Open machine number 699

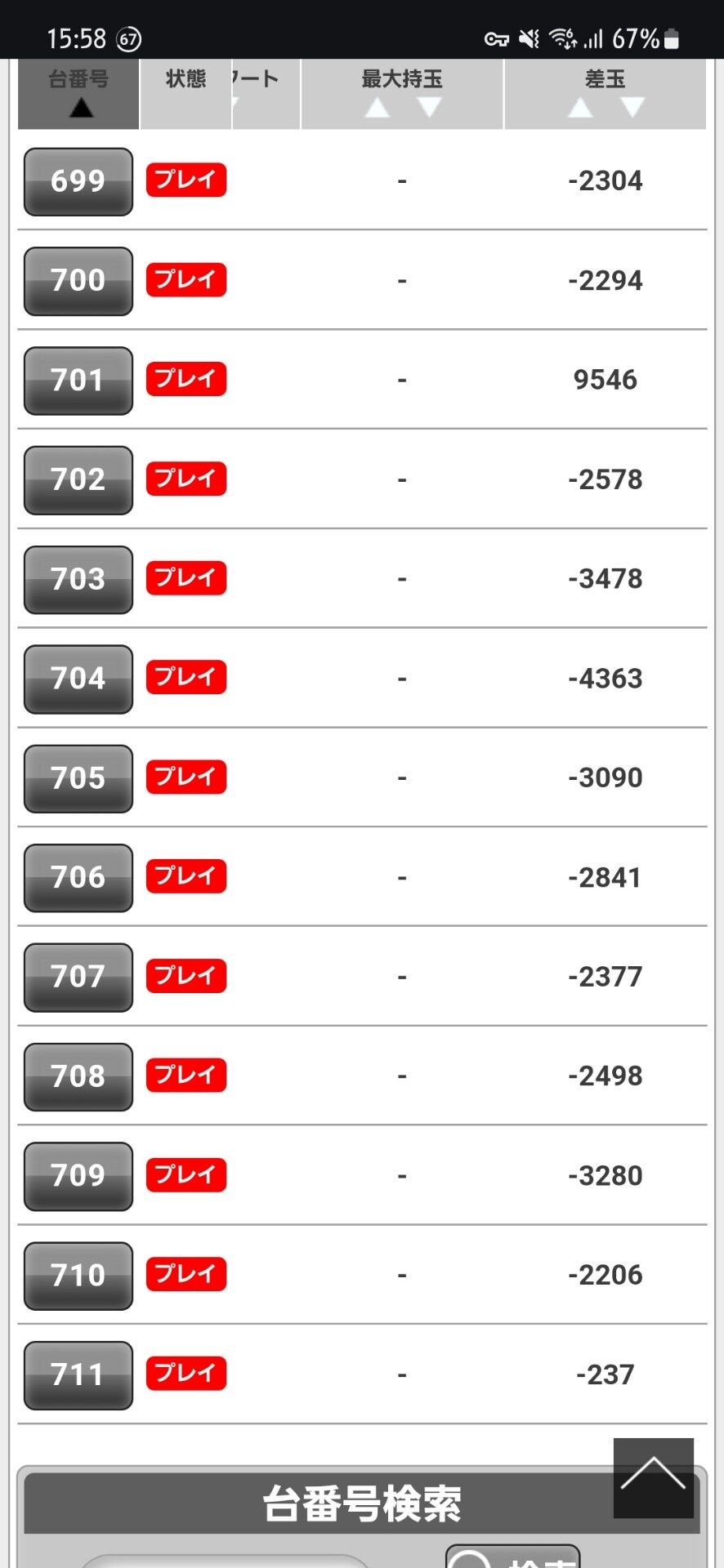click(x=78, y=181)
